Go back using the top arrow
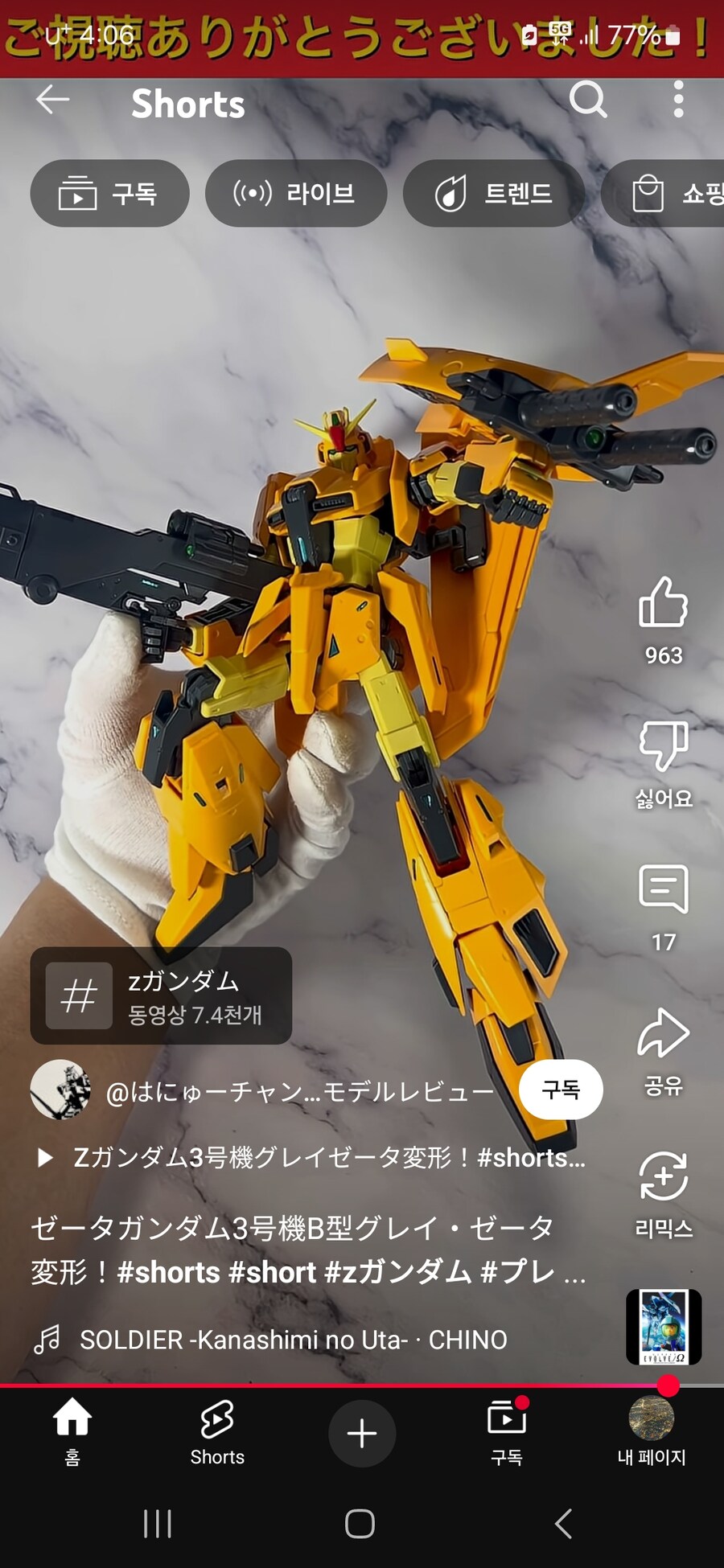The image size is (724, 1568). [53, 101]
